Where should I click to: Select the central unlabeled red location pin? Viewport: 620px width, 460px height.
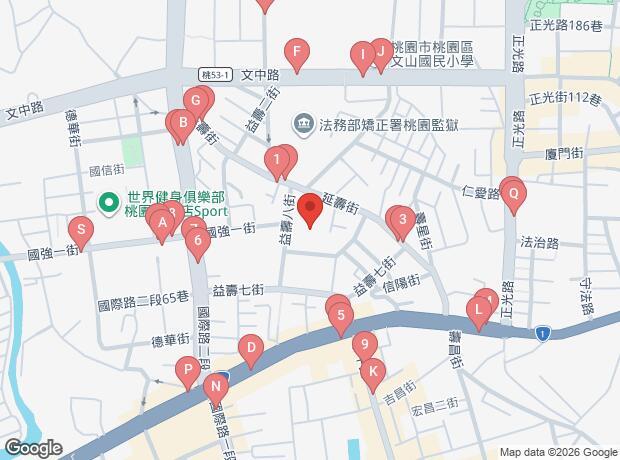point(310,210)
